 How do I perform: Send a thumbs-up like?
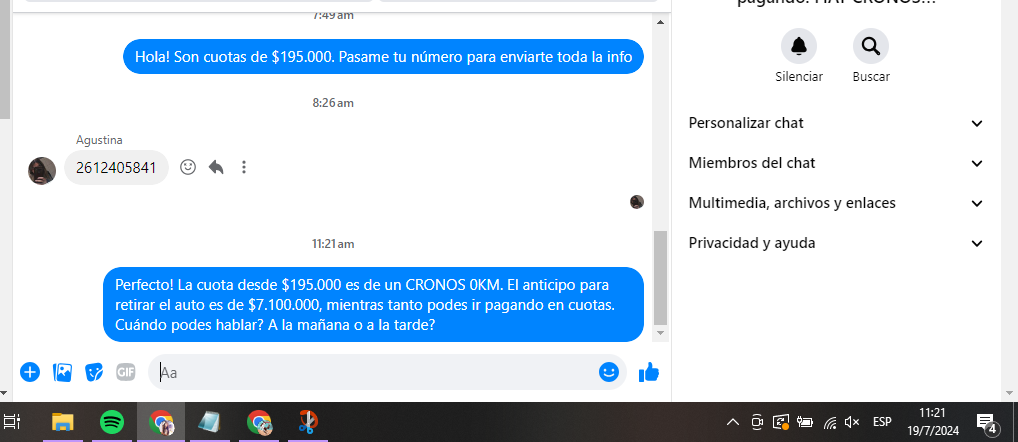coord(649,372)
